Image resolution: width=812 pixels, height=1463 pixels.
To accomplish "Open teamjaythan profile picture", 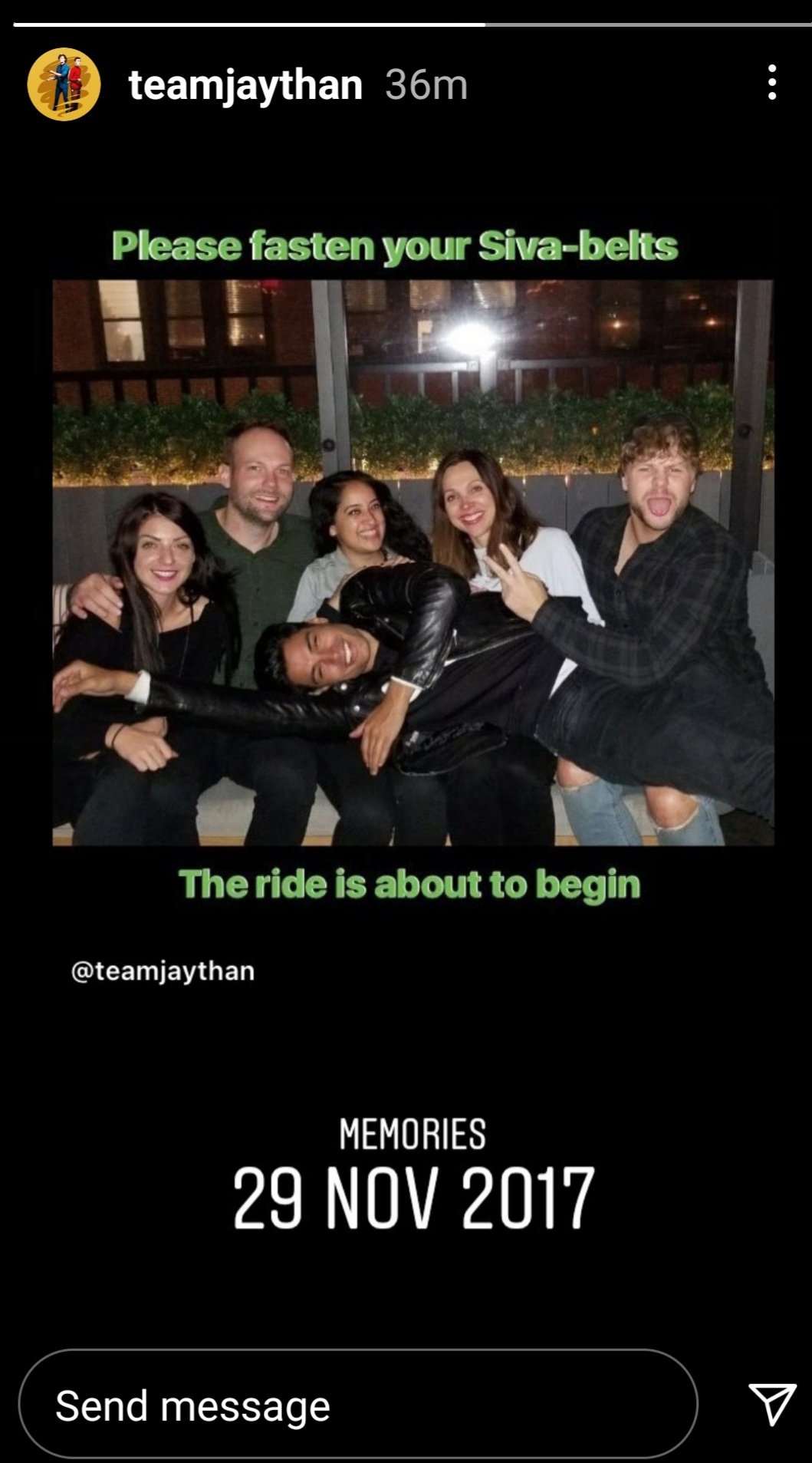I will point(64,84).
